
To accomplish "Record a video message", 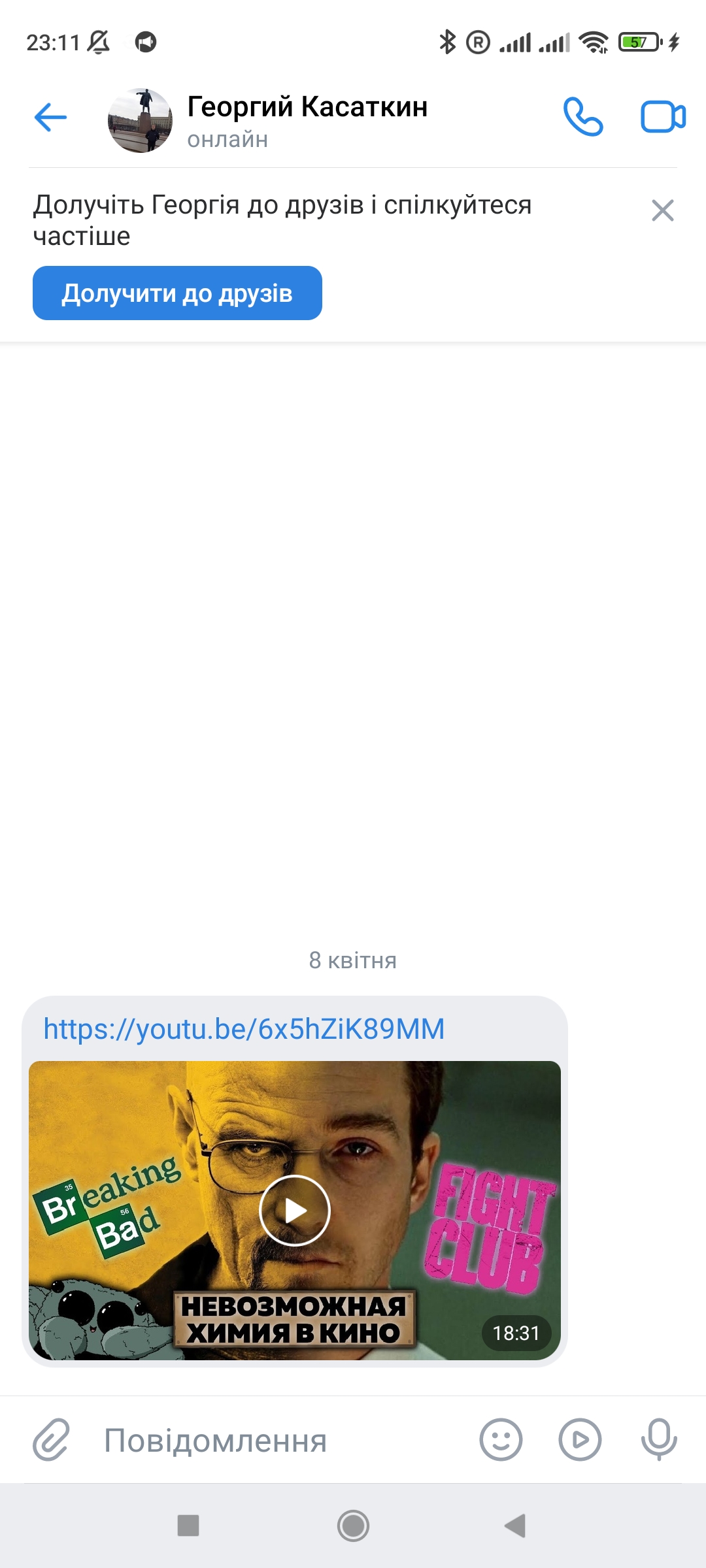I will [x=580, y=1439].
